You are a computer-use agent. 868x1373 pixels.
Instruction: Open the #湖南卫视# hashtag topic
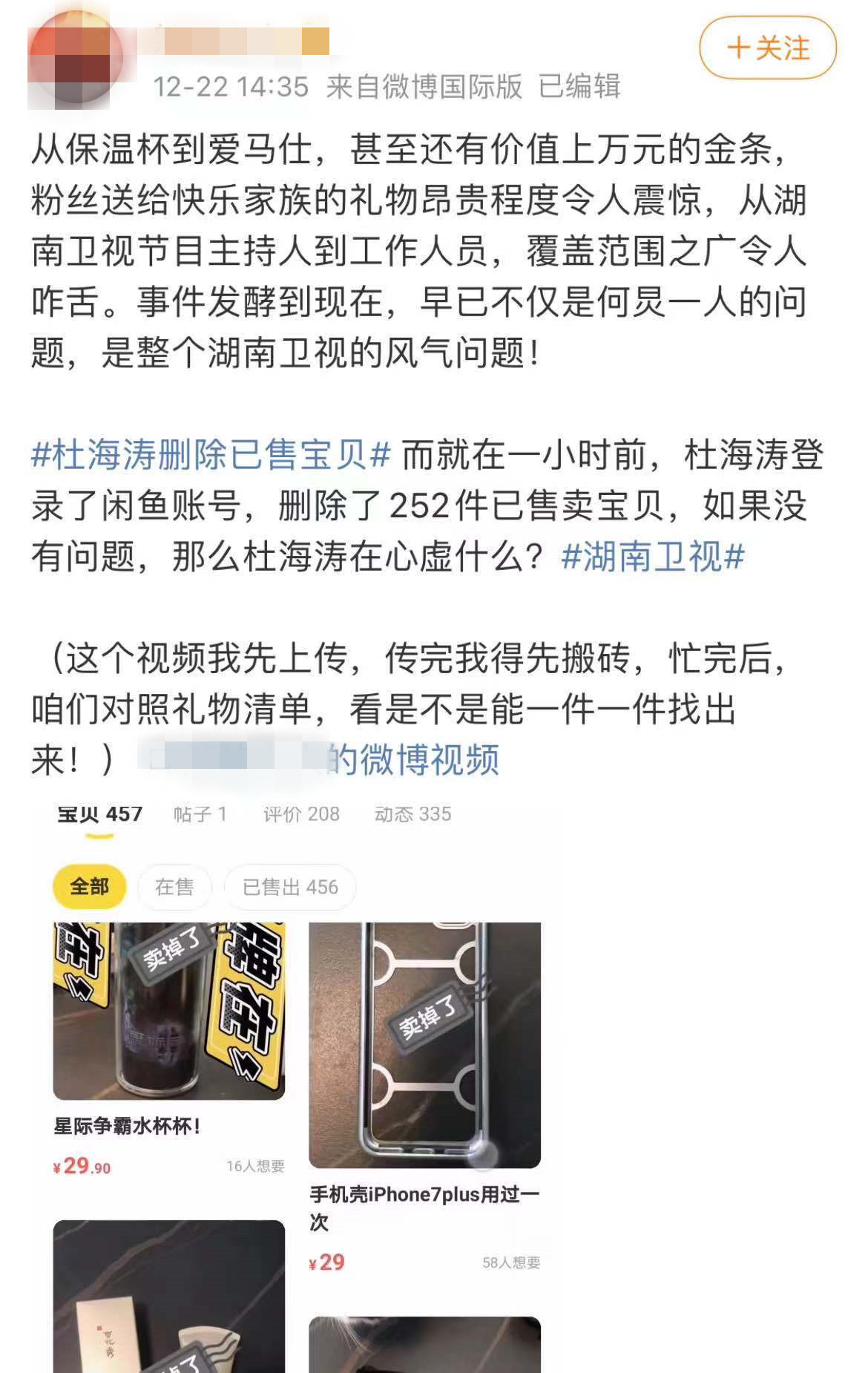pos(653,557)
